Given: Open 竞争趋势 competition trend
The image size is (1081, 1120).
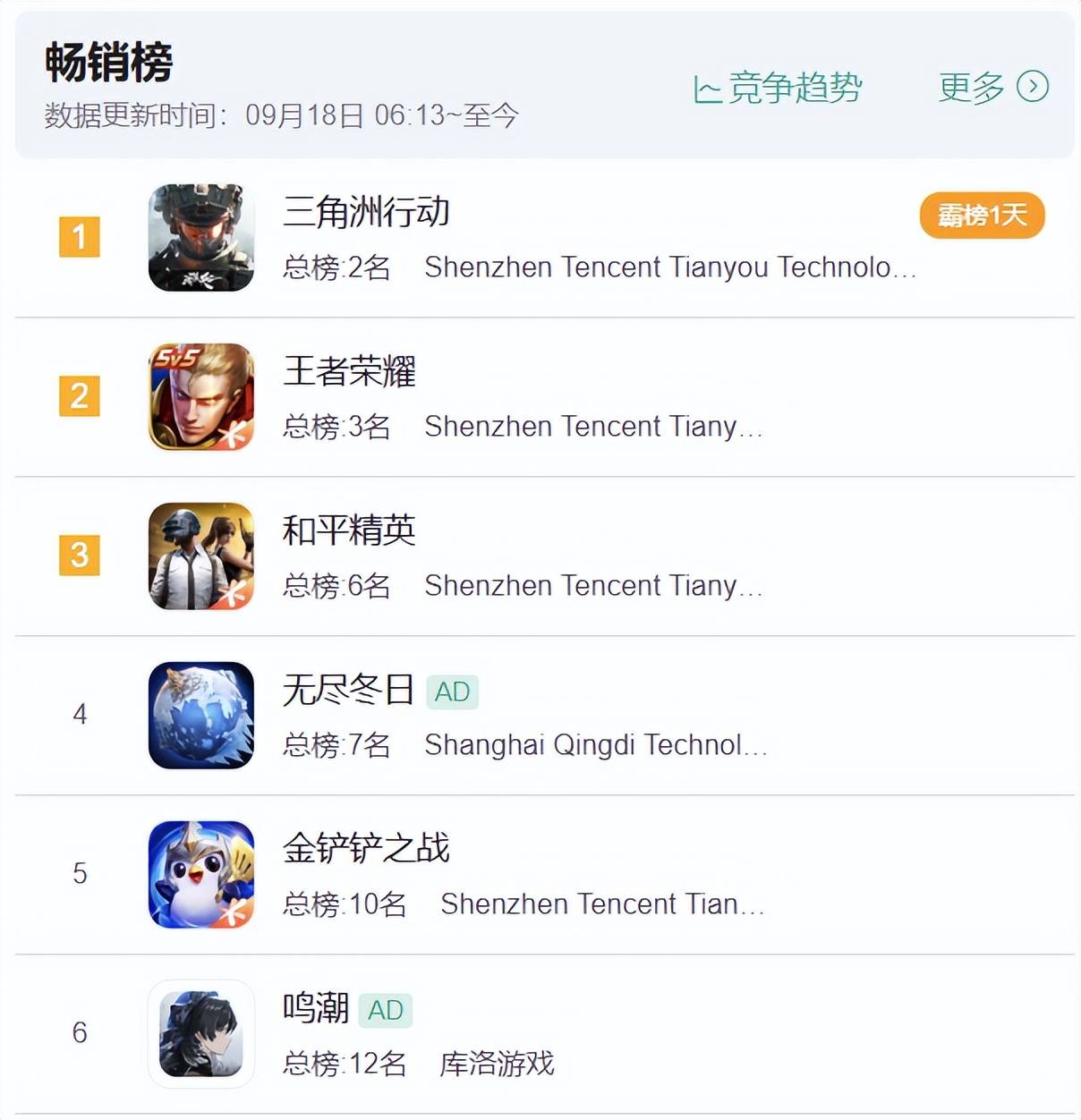Looking at the screenshot, I should [x=777, y=88].
